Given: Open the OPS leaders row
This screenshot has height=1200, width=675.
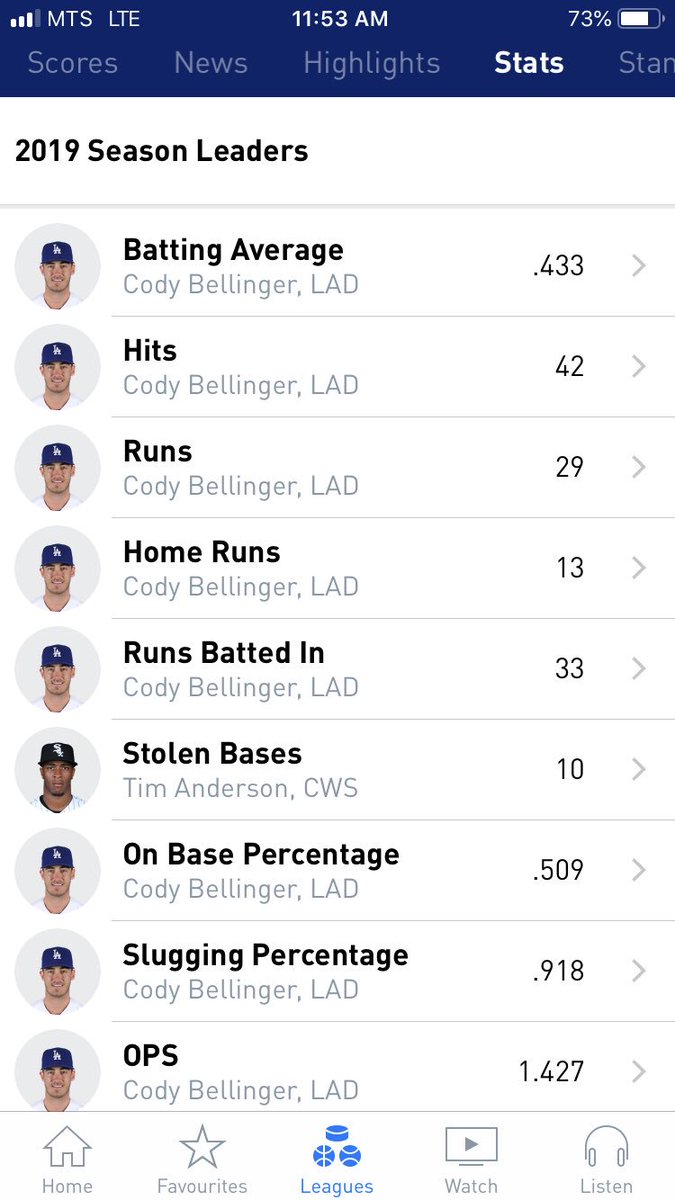Looking at the screenshot, I should 337,1066.
